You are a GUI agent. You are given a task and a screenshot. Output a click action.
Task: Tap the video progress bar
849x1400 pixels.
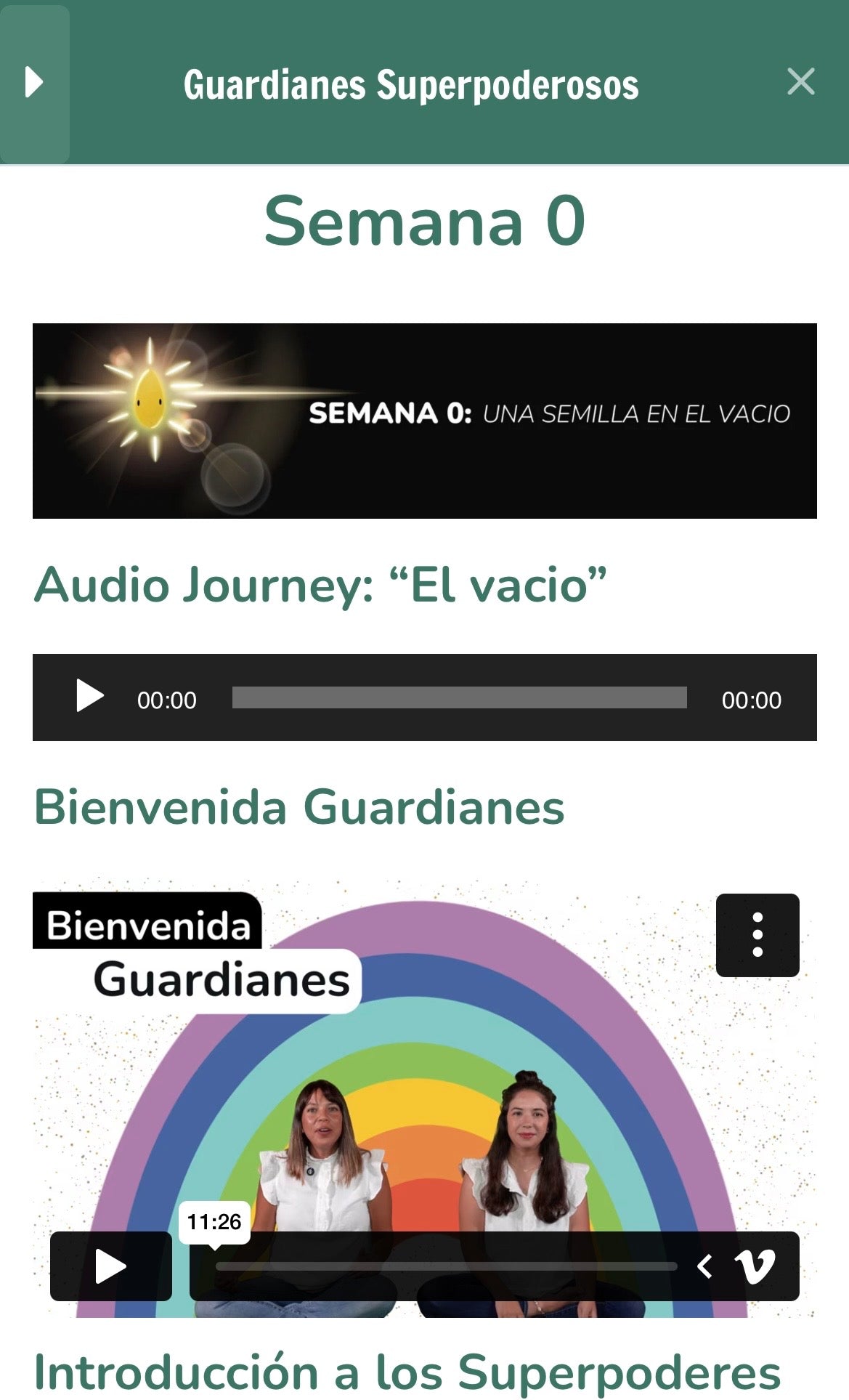click(446, 1266)
